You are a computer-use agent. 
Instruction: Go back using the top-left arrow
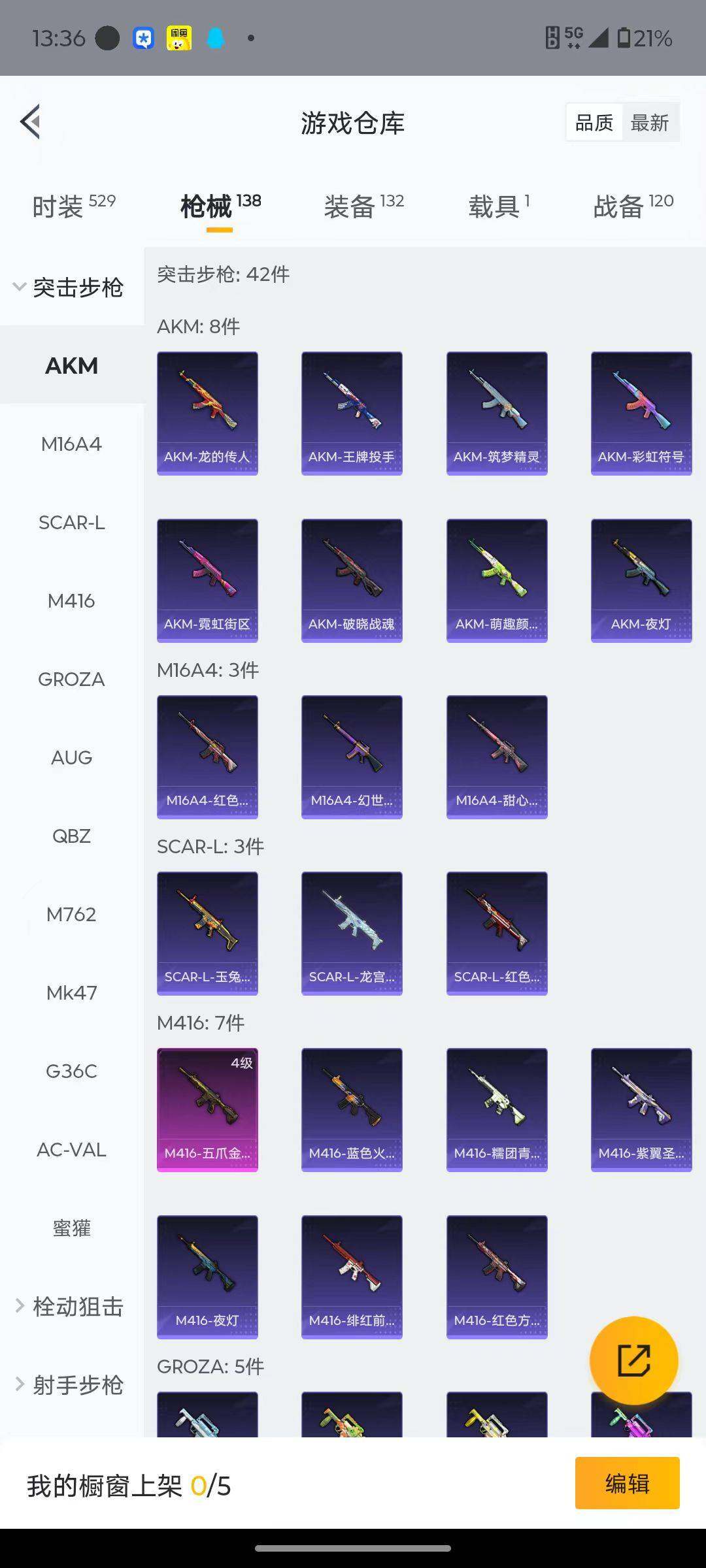pos(31,122)
